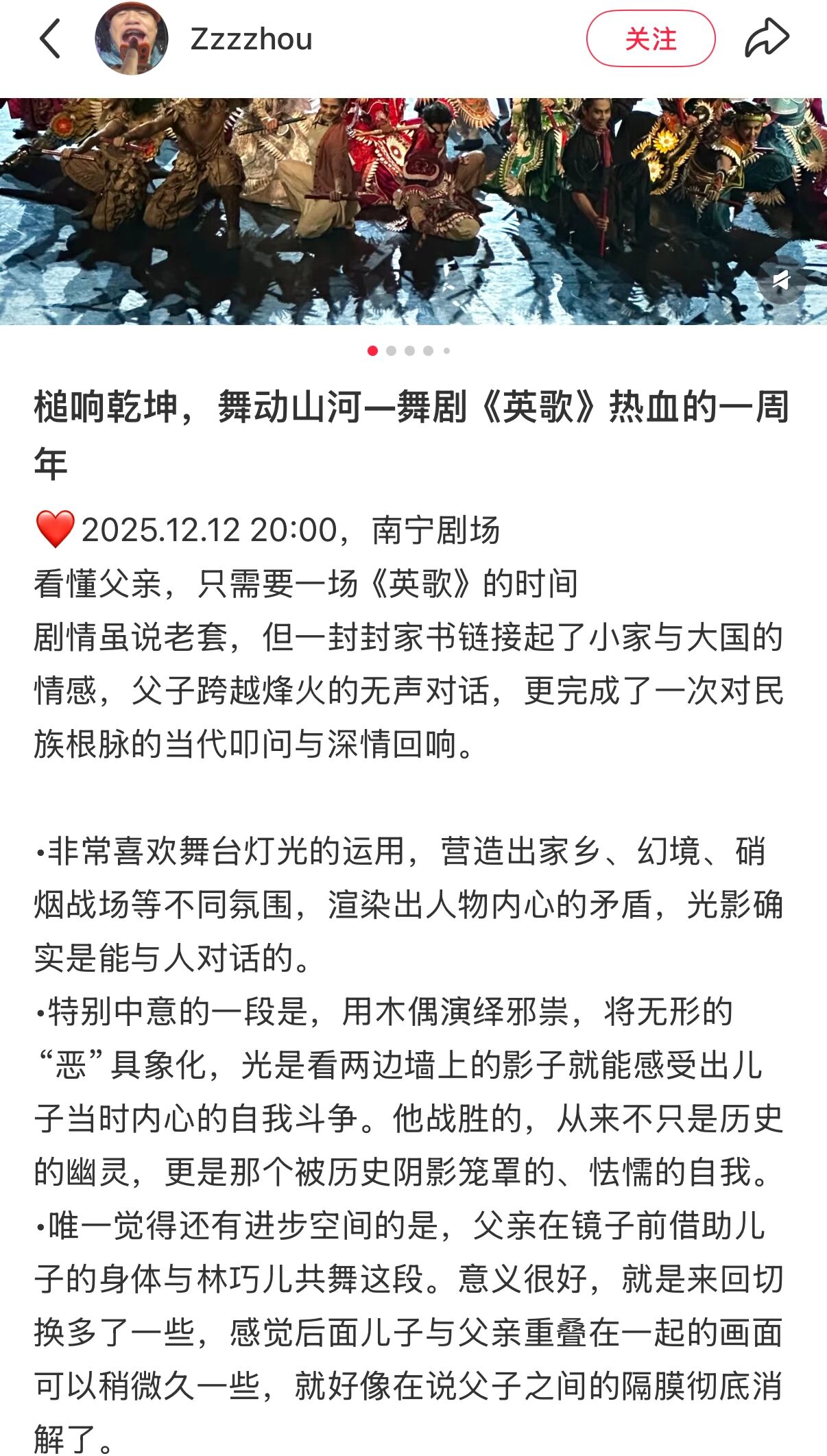The height and width of the screenshot is (1456, 827).
Task: Tap the second carousel dot
Action: pos(392,350)
